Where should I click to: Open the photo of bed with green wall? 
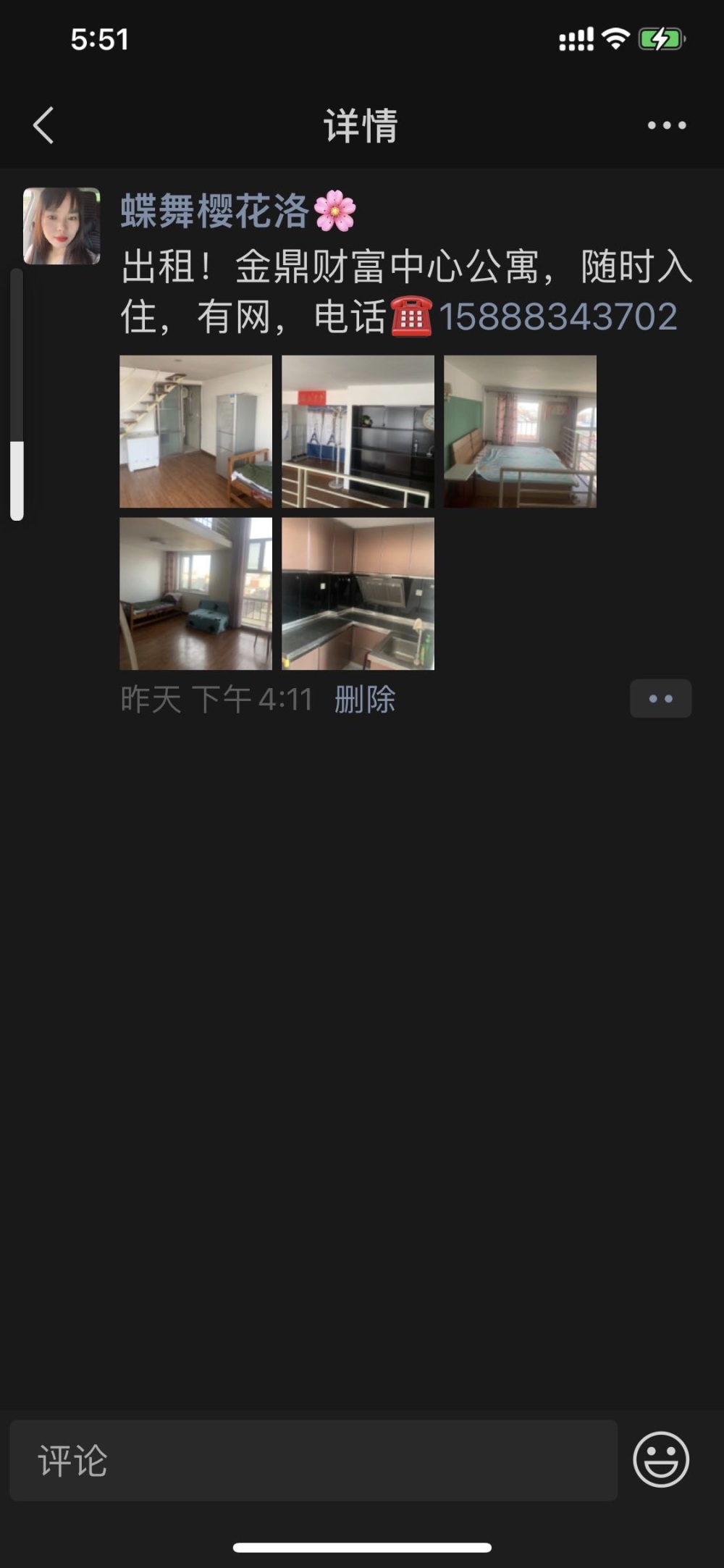pos(520,431)
